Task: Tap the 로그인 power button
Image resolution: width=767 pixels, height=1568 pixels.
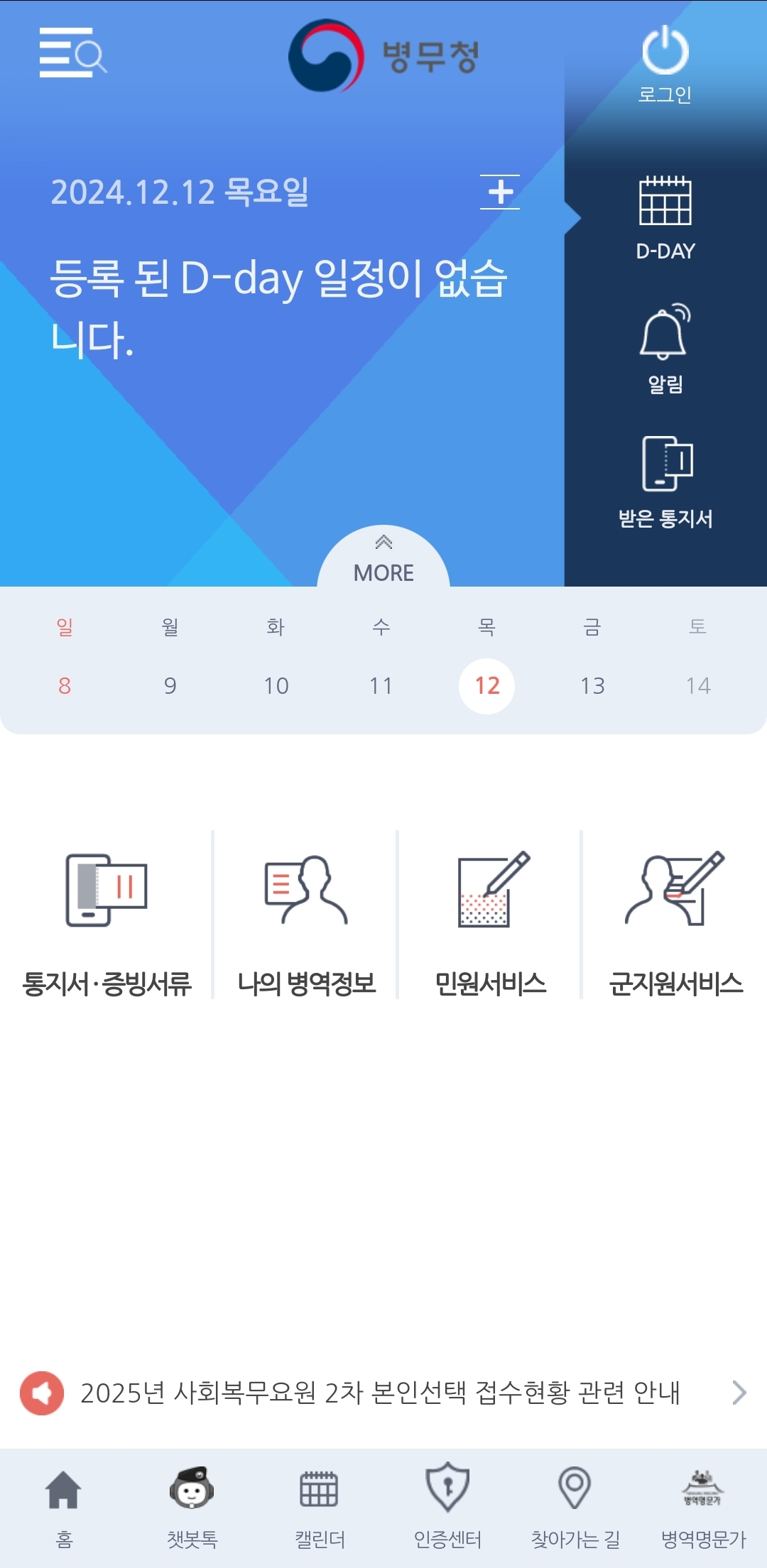Action: pyautogui.click(x=665, y=65)
